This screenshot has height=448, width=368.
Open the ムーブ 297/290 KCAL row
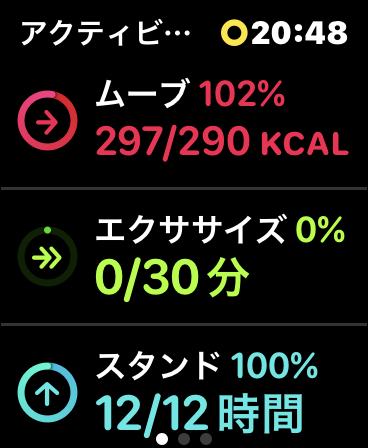184,121
